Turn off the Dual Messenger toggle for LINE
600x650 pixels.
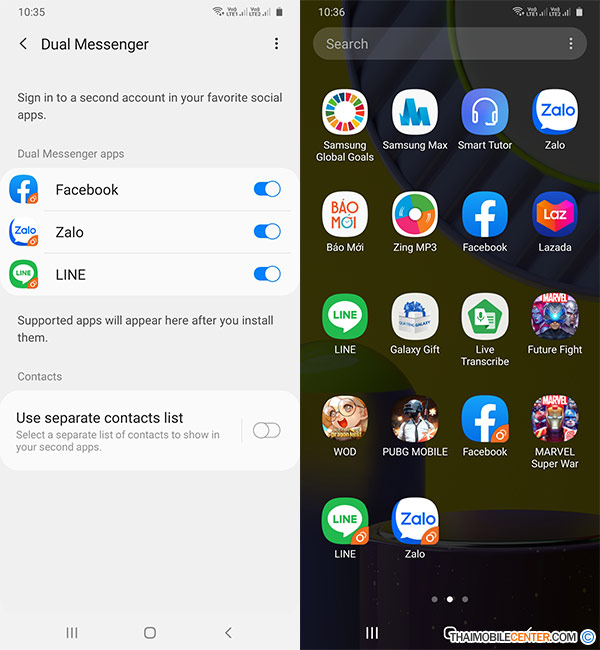pos(267,274)
